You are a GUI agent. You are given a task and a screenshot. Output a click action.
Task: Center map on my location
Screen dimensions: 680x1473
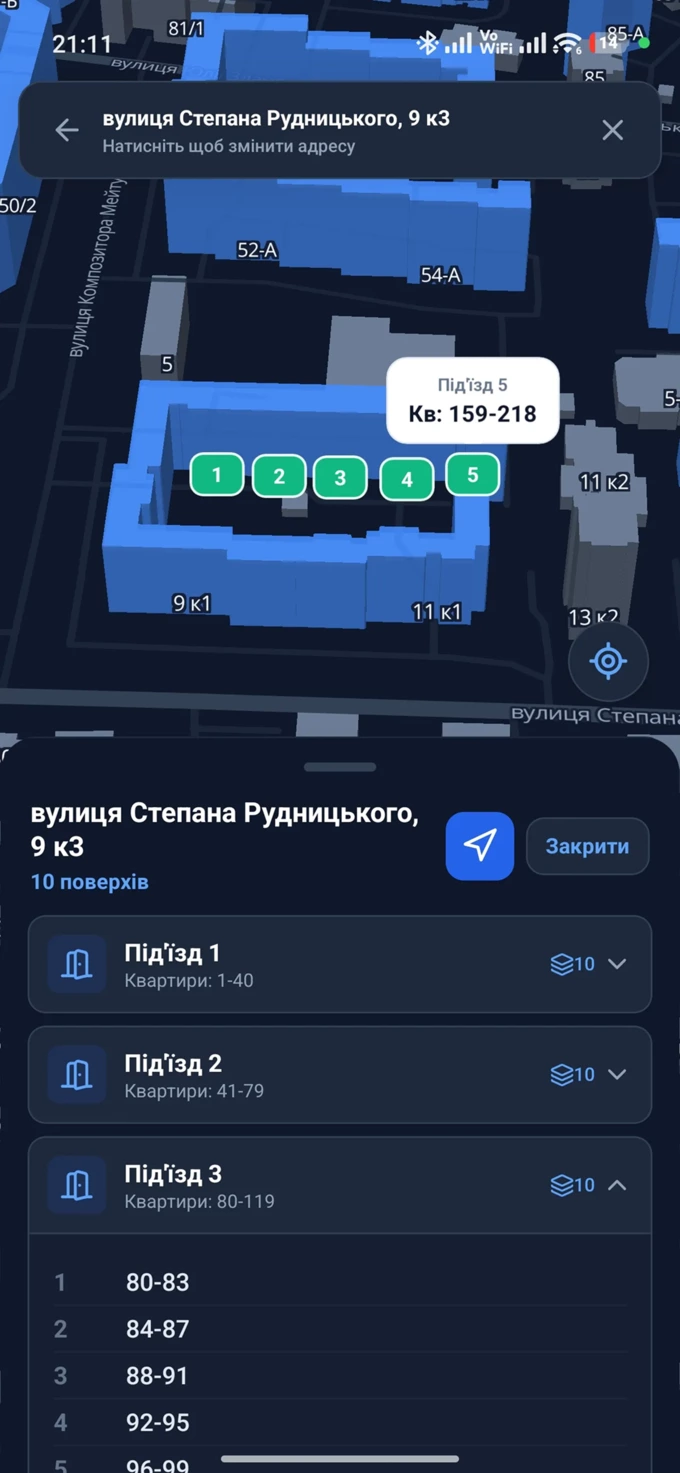point(608,662)
